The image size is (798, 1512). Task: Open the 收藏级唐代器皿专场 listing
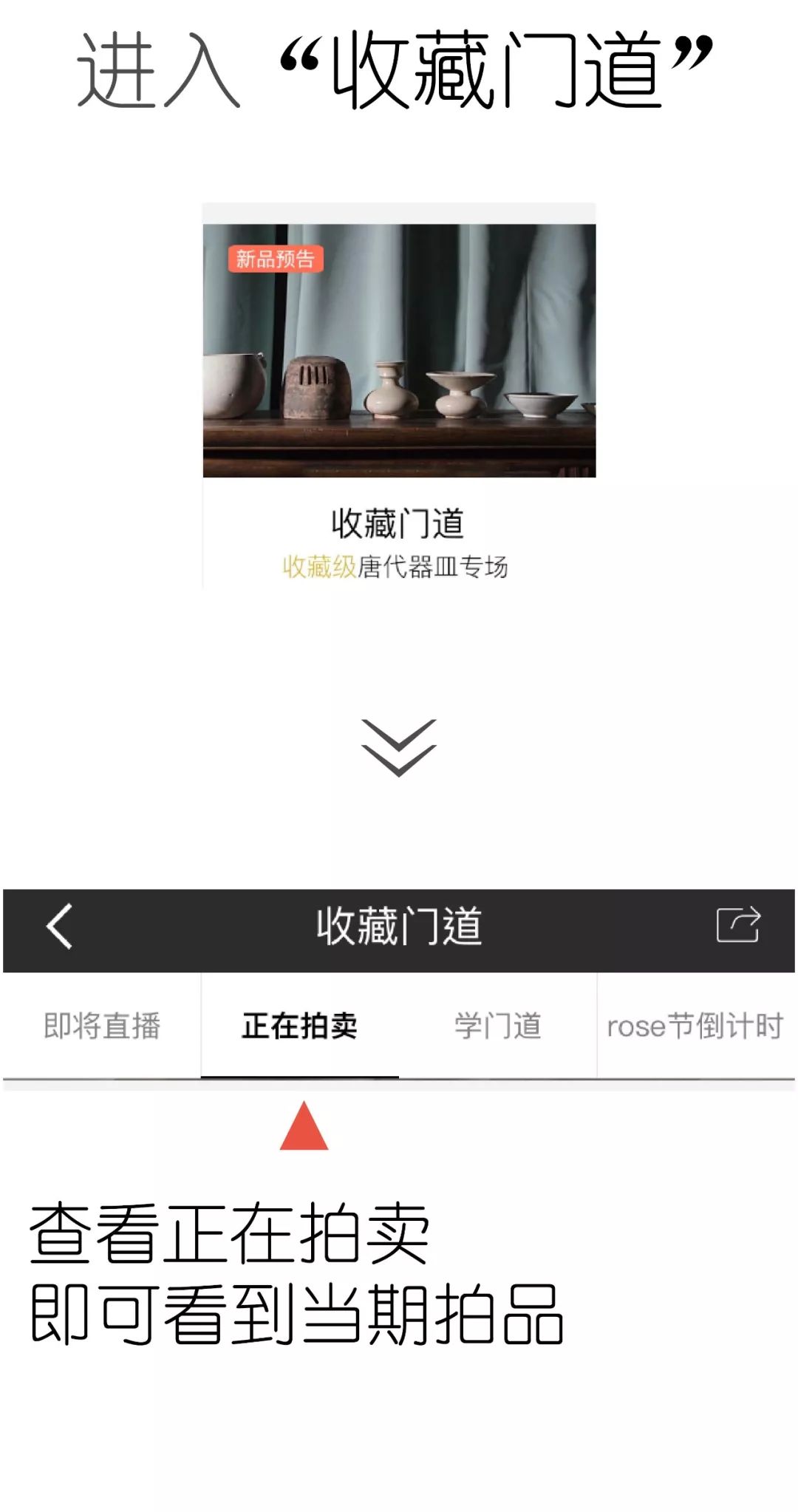click(399, 569)
